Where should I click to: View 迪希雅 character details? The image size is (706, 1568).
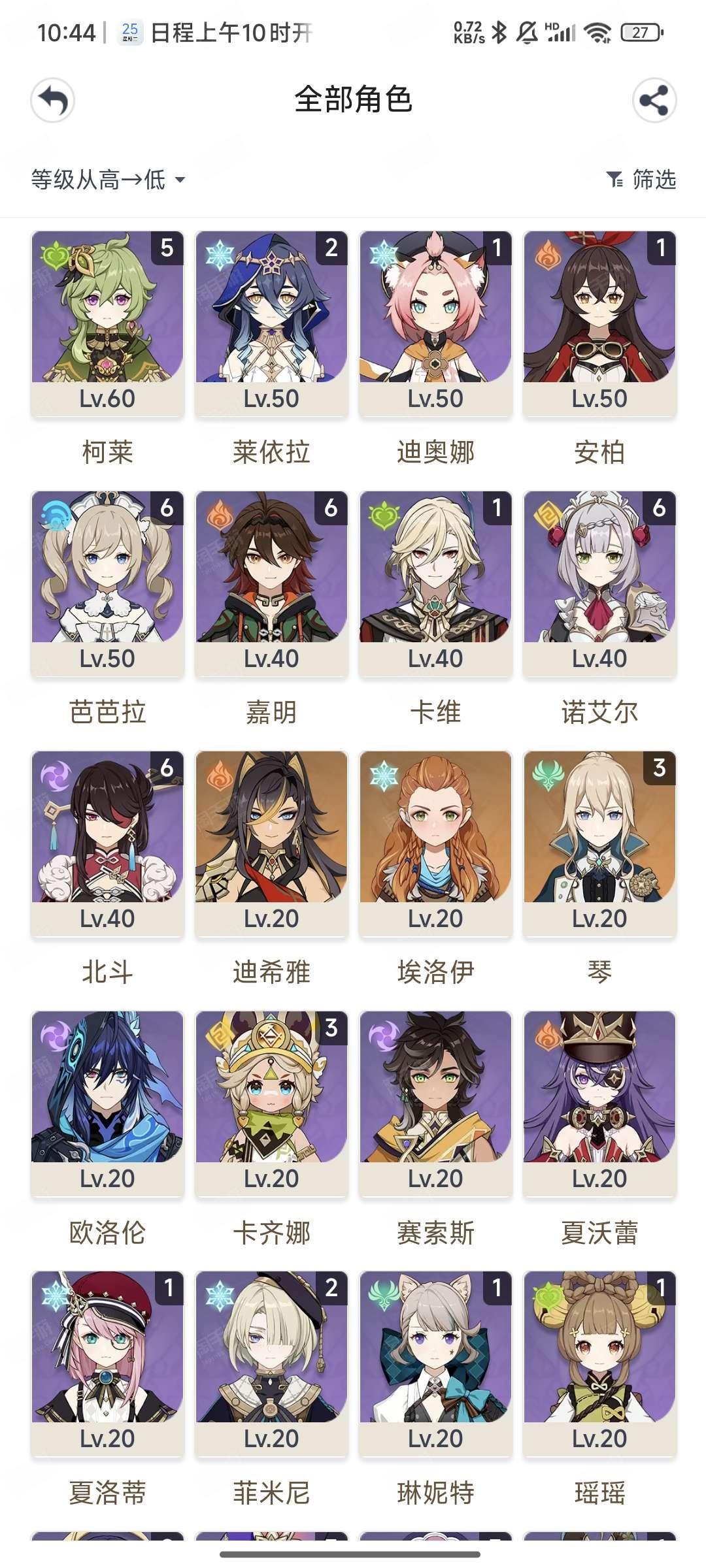(x=271, y=843)
